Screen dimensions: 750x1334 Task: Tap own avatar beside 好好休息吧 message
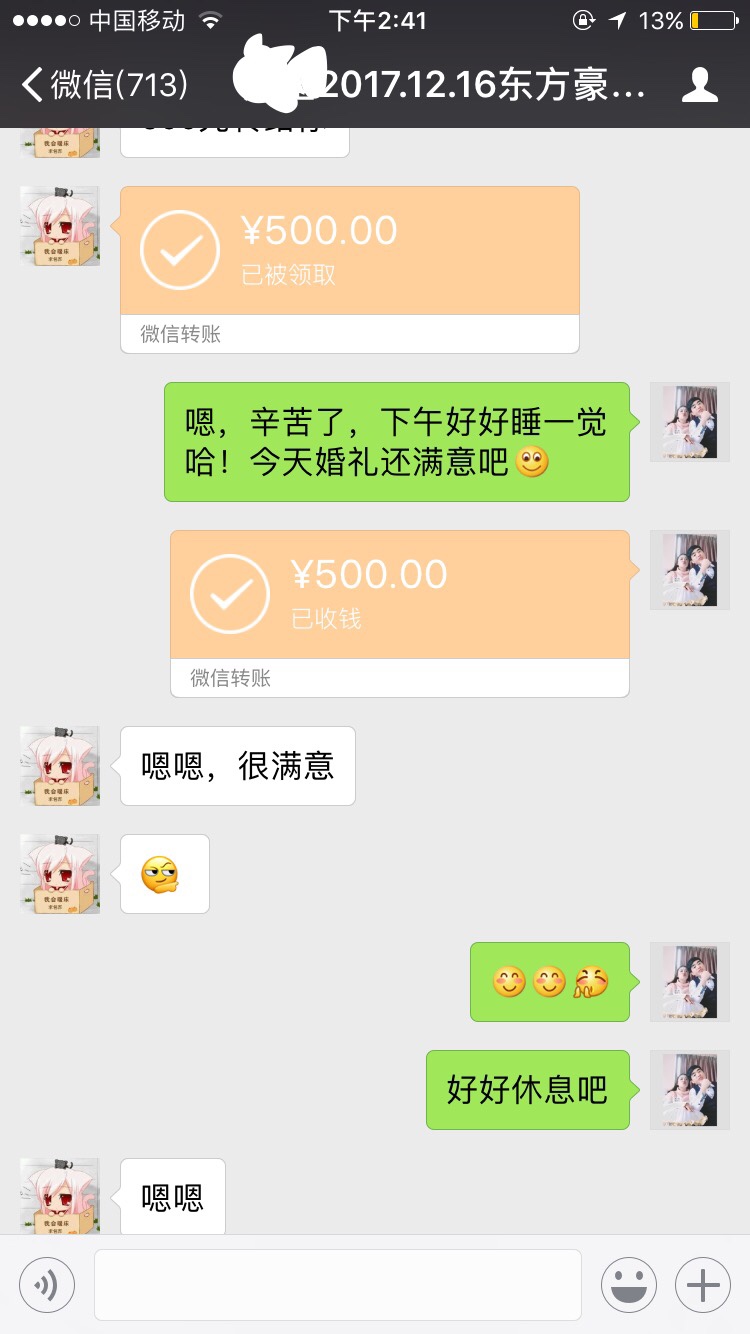pyautogui.click(x=690, y=1090)
